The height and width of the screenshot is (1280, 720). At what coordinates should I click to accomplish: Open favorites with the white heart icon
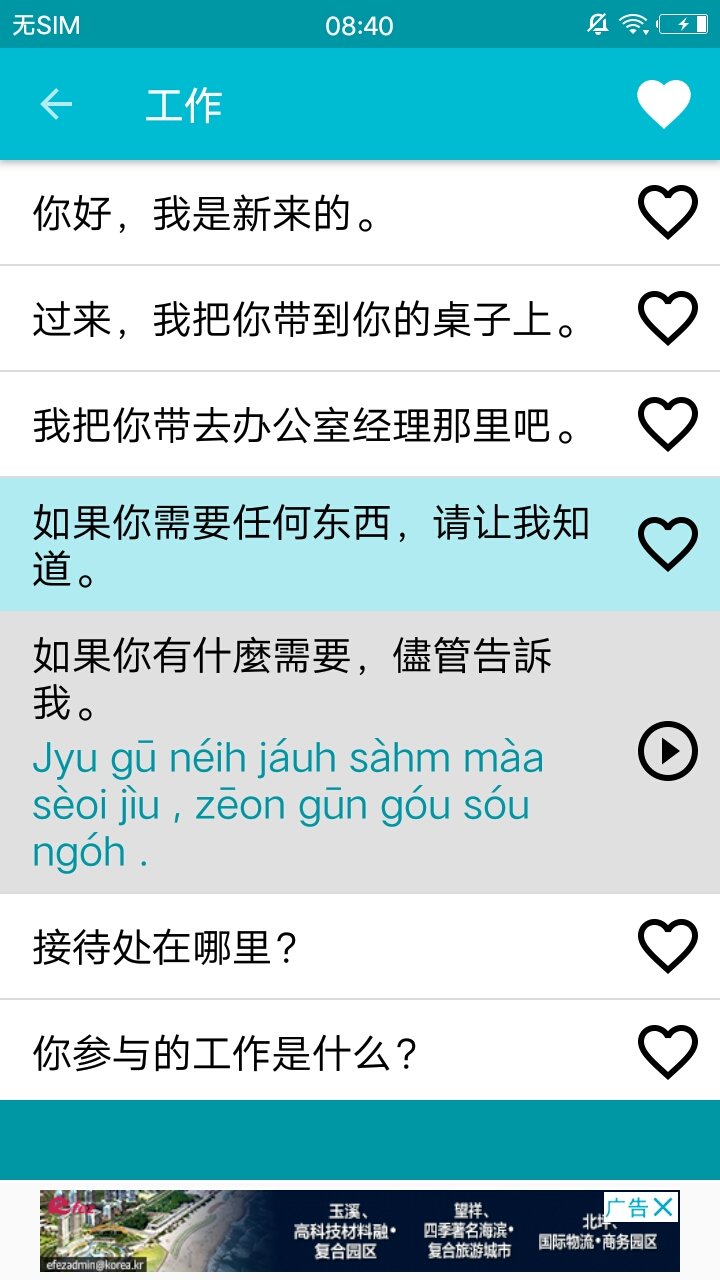tap(664, 105)
